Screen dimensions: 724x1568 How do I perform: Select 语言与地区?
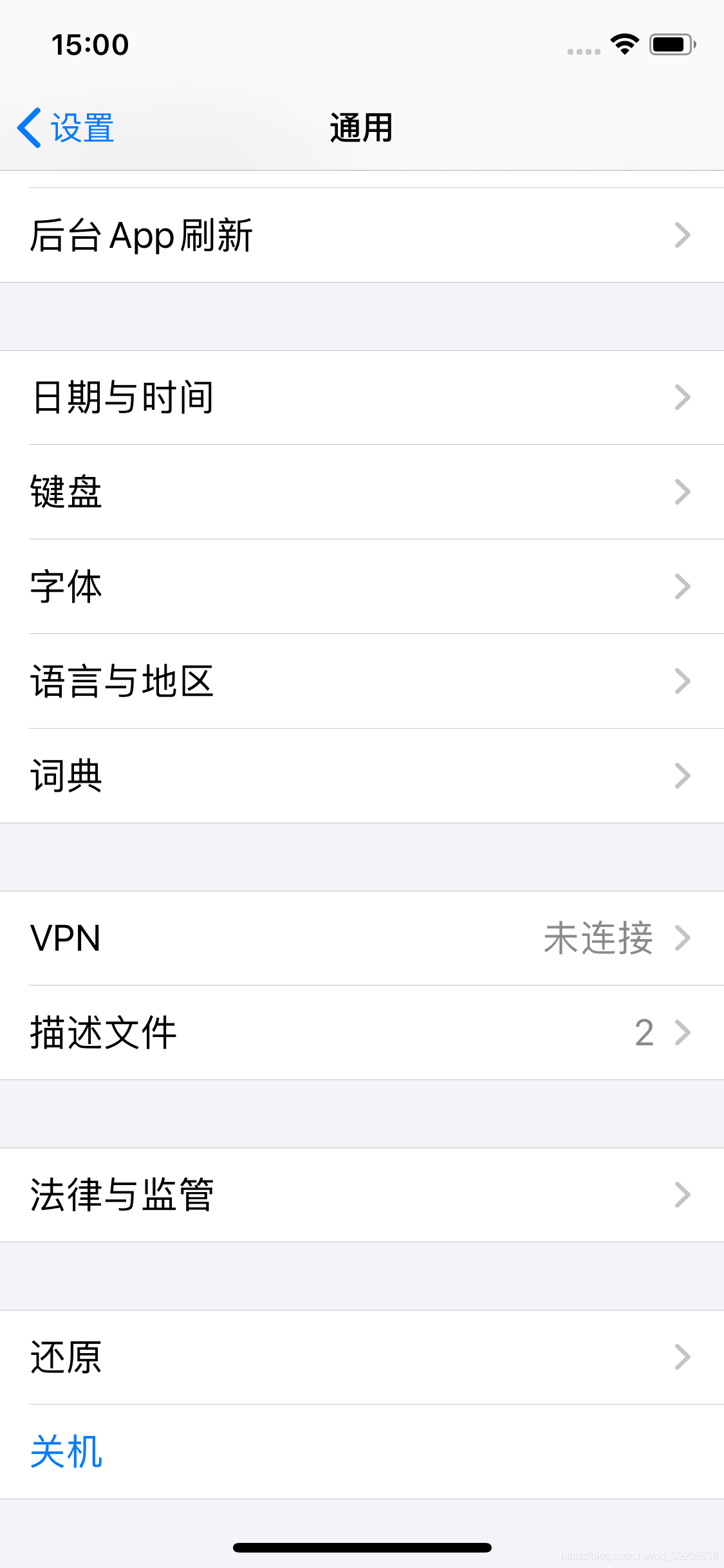pos(362,681)
